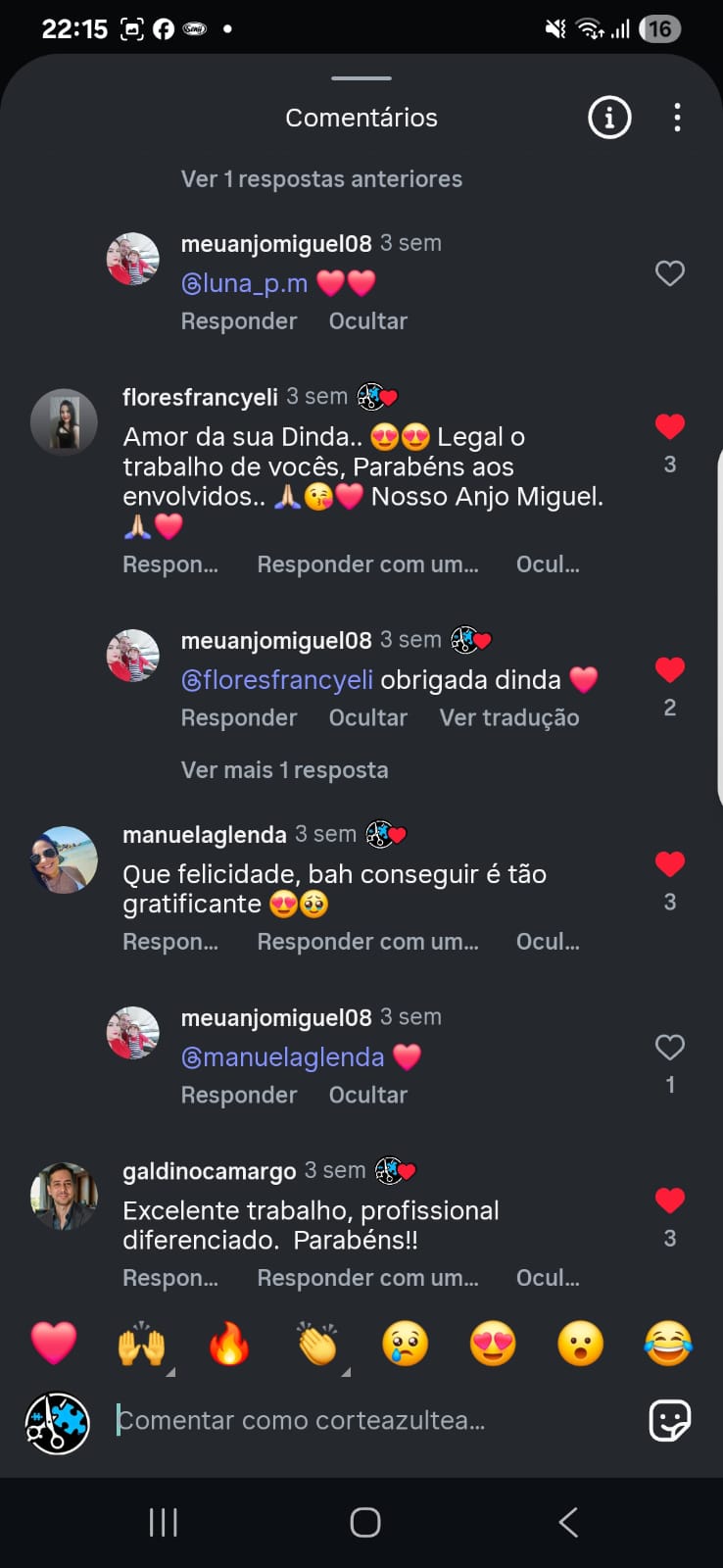Focus the 'Comentar como corteazultea' field
Image resolution: width=723 pixels, height=1568 pixels.
coord(372,1421)
